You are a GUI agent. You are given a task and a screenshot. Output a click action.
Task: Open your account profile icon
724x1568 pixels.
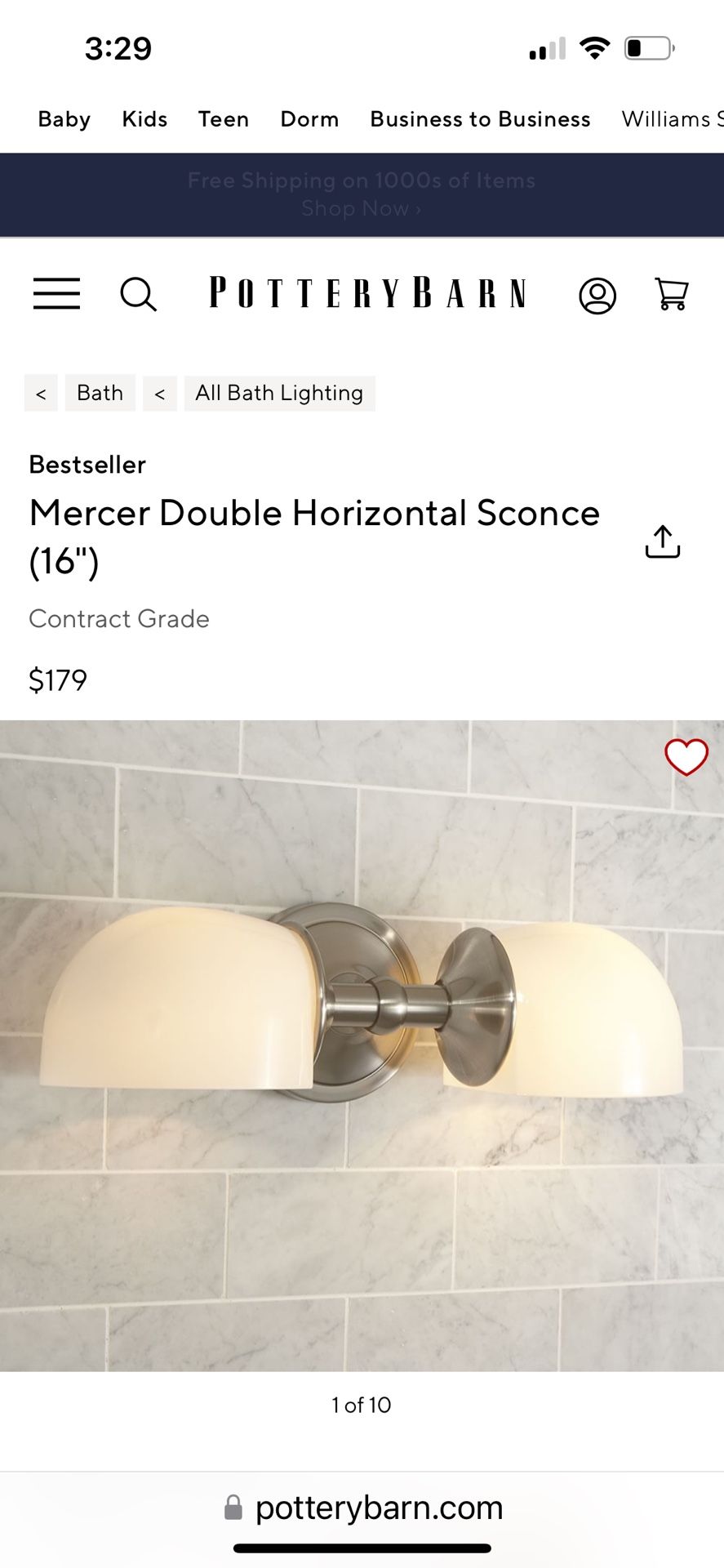[x=598, y=295]
